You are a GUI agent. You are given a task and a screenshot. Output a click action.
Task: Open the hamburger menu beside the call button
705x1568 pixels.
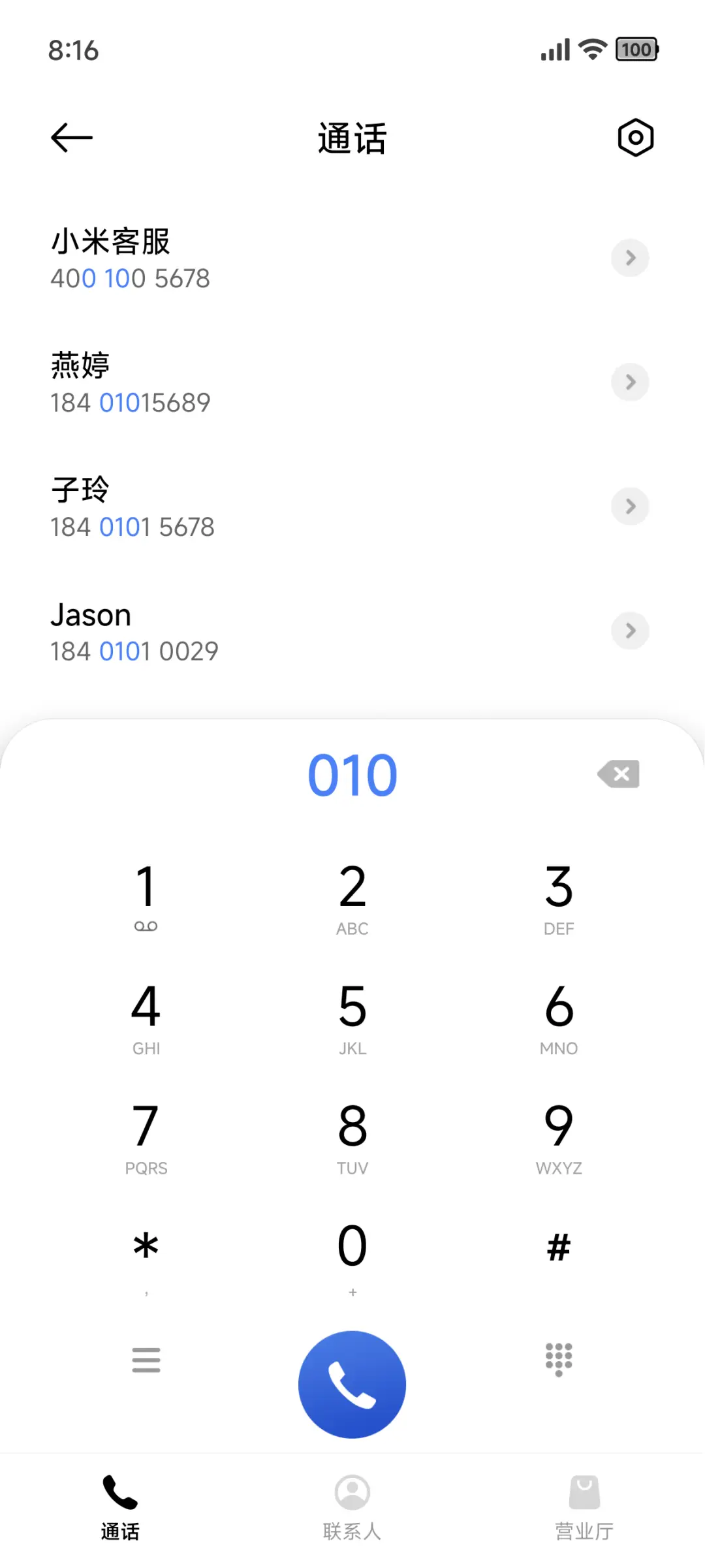click(x=146, y=1359)
